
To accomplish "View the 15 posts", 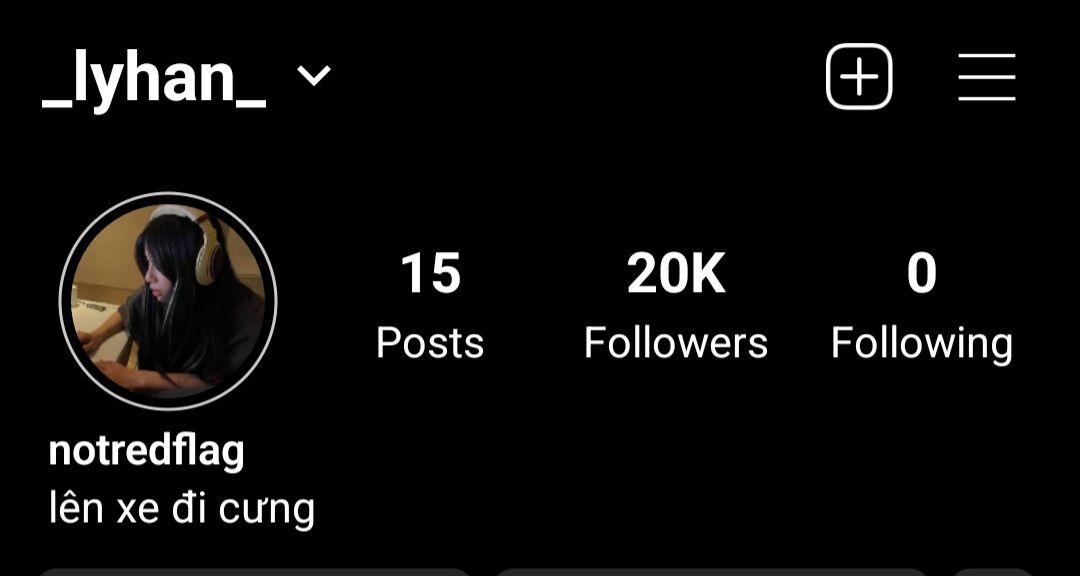I will point(430,305).
